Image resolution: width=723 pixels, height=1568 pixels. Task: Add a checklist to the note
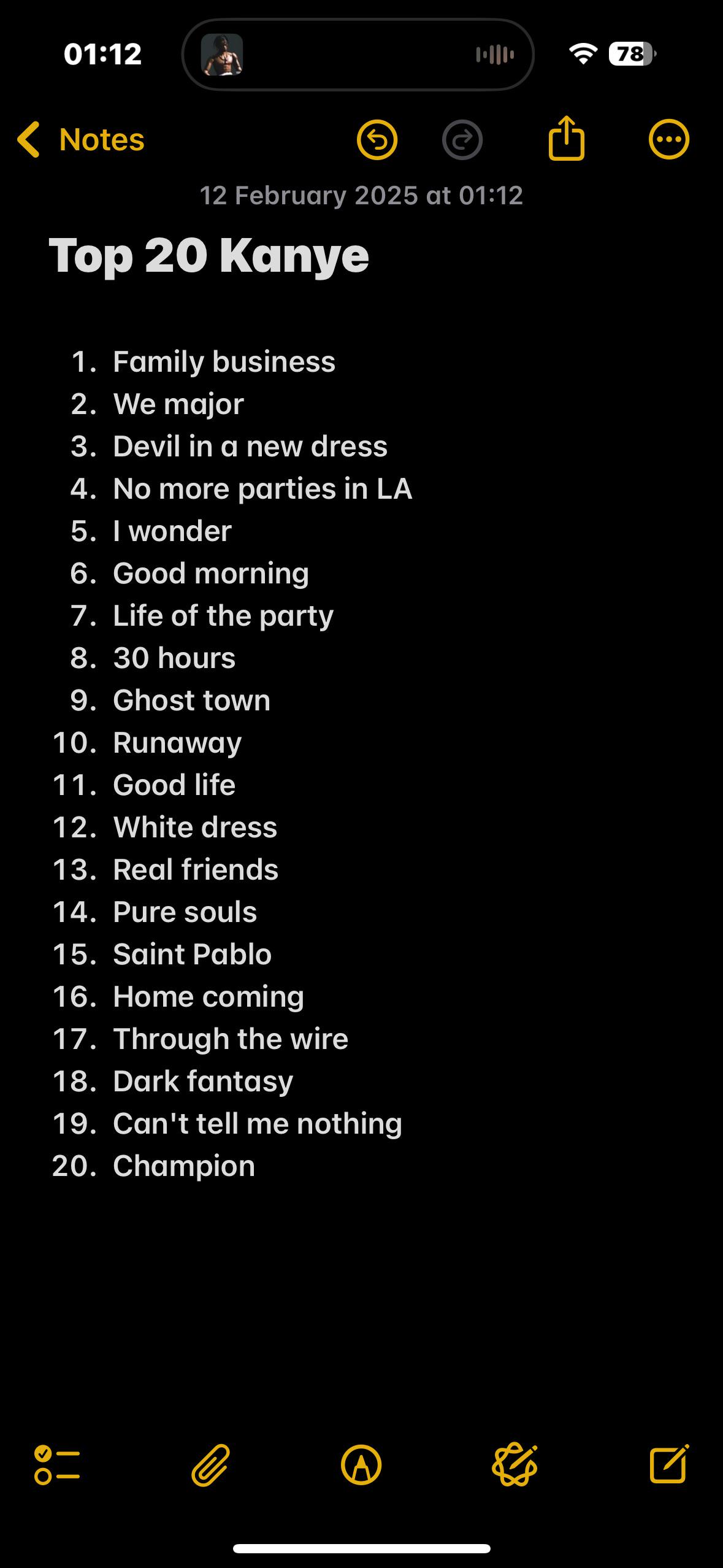[57, 1465]
